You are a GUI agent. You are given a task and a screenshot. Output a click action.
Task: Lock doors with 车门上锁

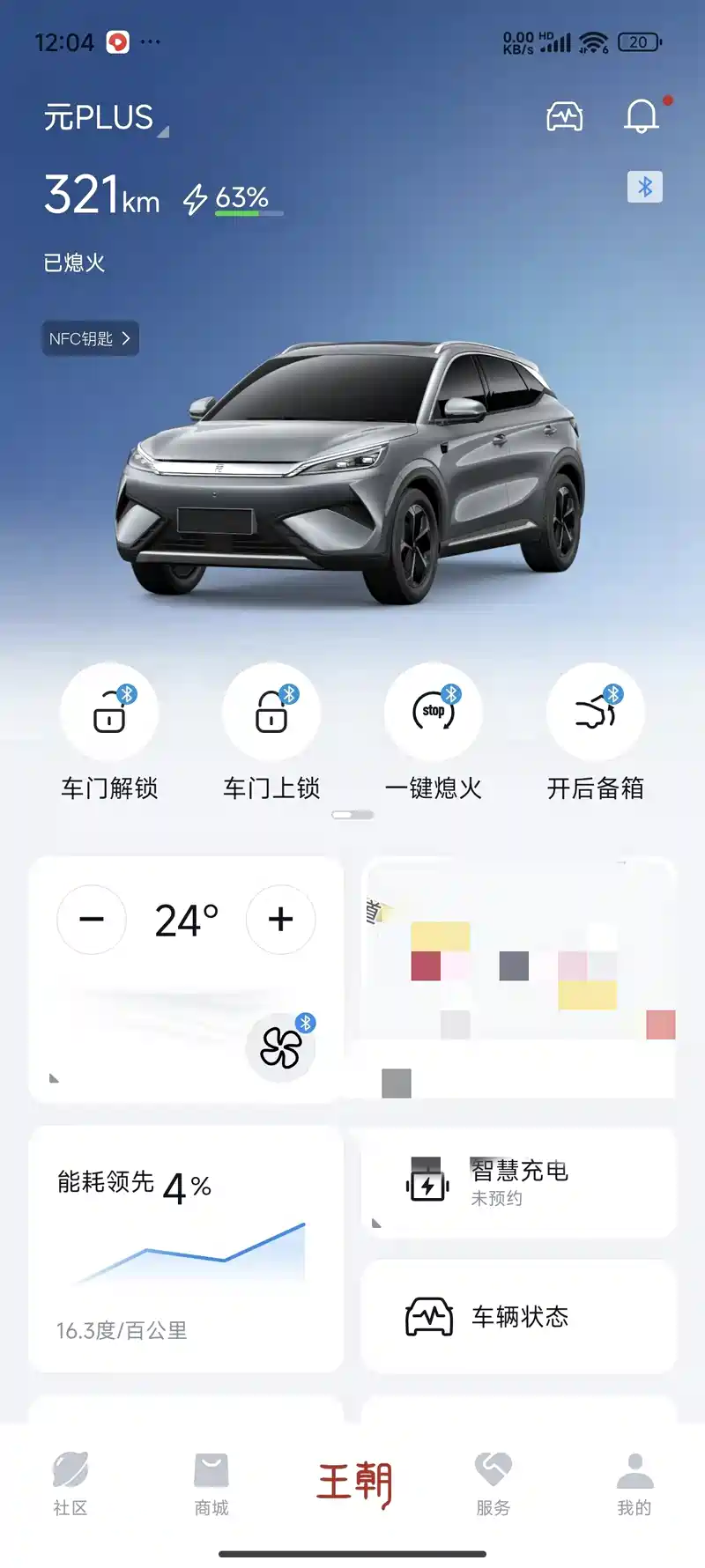tap(271, 712)
